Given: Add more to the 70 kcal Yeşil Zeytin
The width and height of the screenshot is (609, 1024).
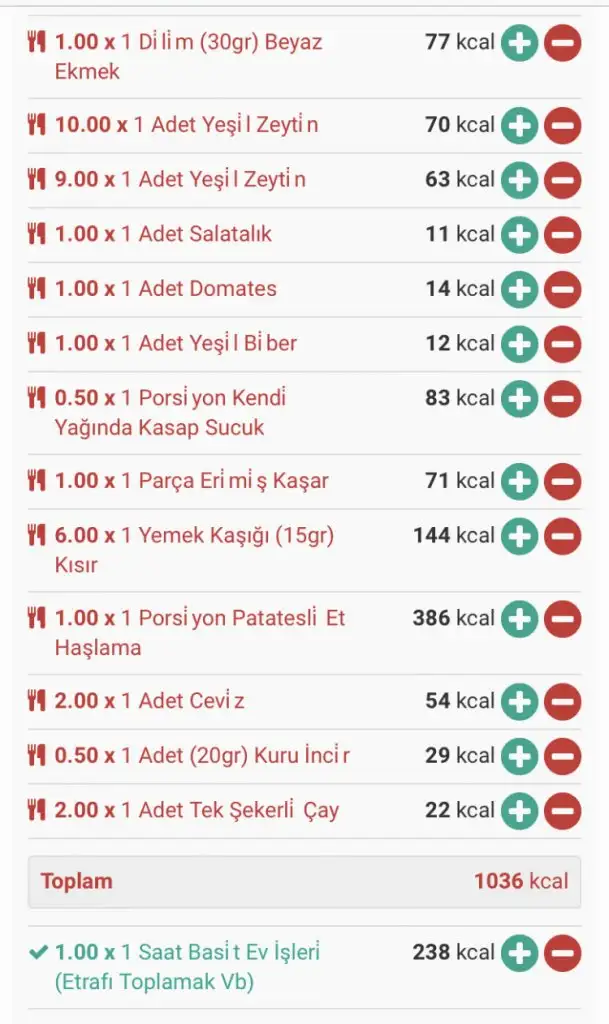Looking at the screenshot, I should coord(519,126).
